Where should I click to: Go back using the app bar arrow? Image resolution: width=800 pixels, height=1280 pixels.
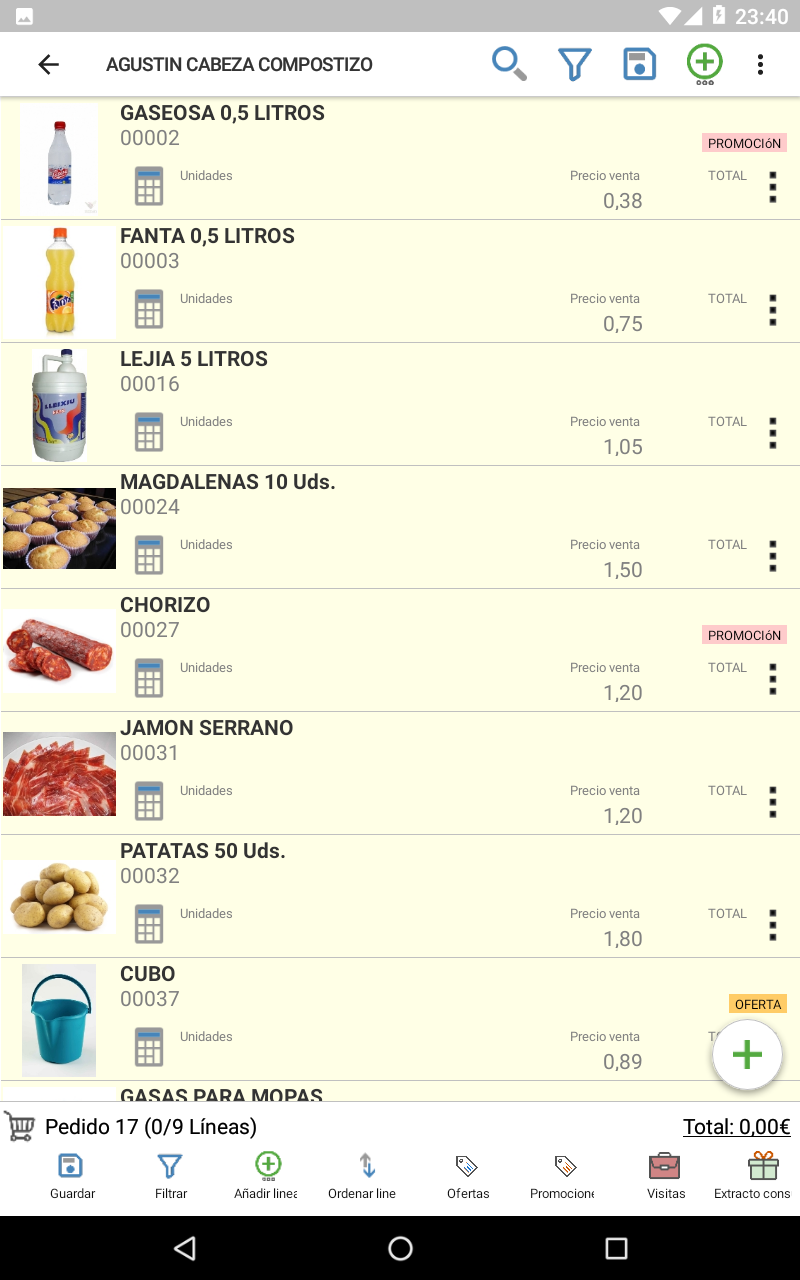coord(48,65)
